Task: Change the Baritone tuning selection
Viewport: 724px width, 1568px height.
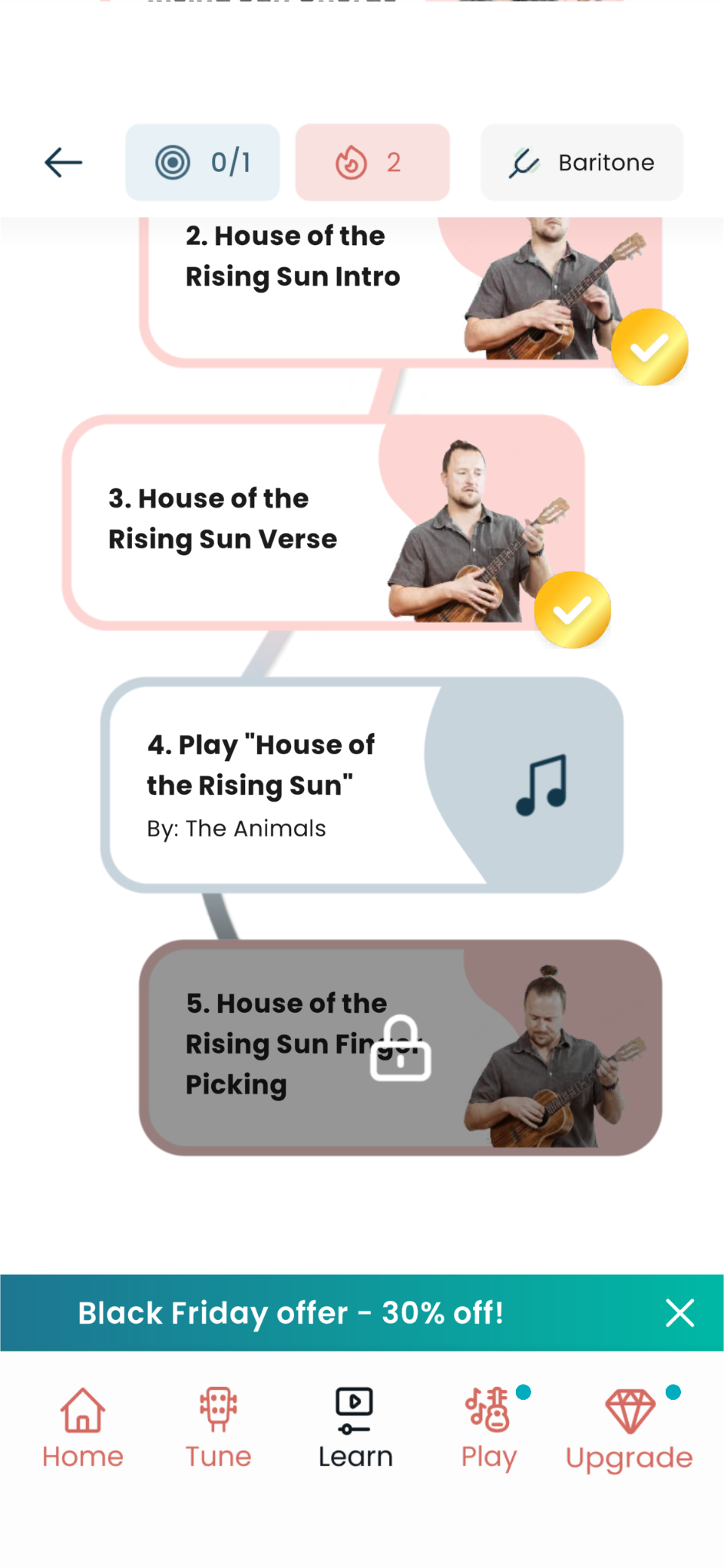Action: point(582,162)
